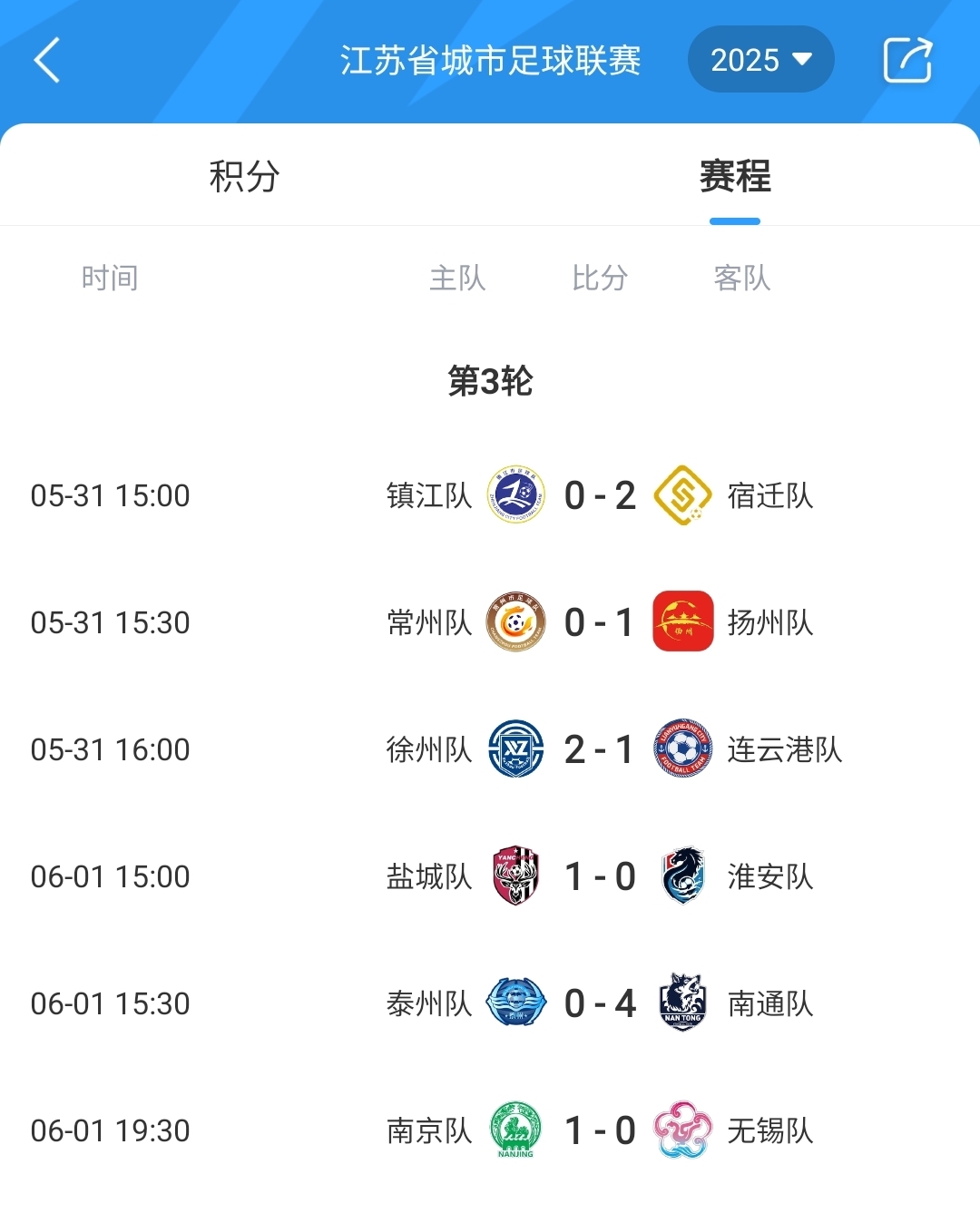Switch to the 积分 standings tab

pos(244,176)
